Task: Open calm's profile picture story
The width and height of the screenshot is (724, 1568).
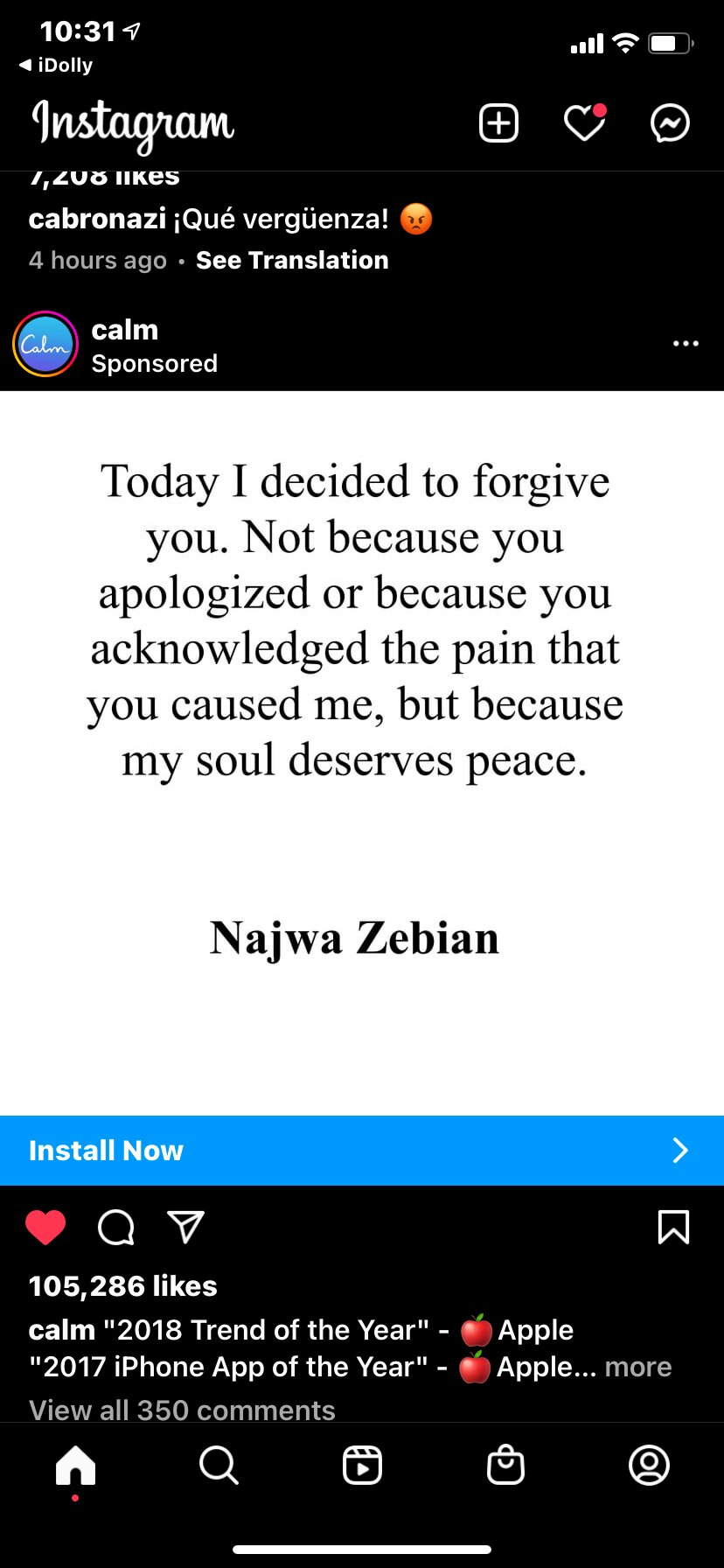Action: click(45, 345)
